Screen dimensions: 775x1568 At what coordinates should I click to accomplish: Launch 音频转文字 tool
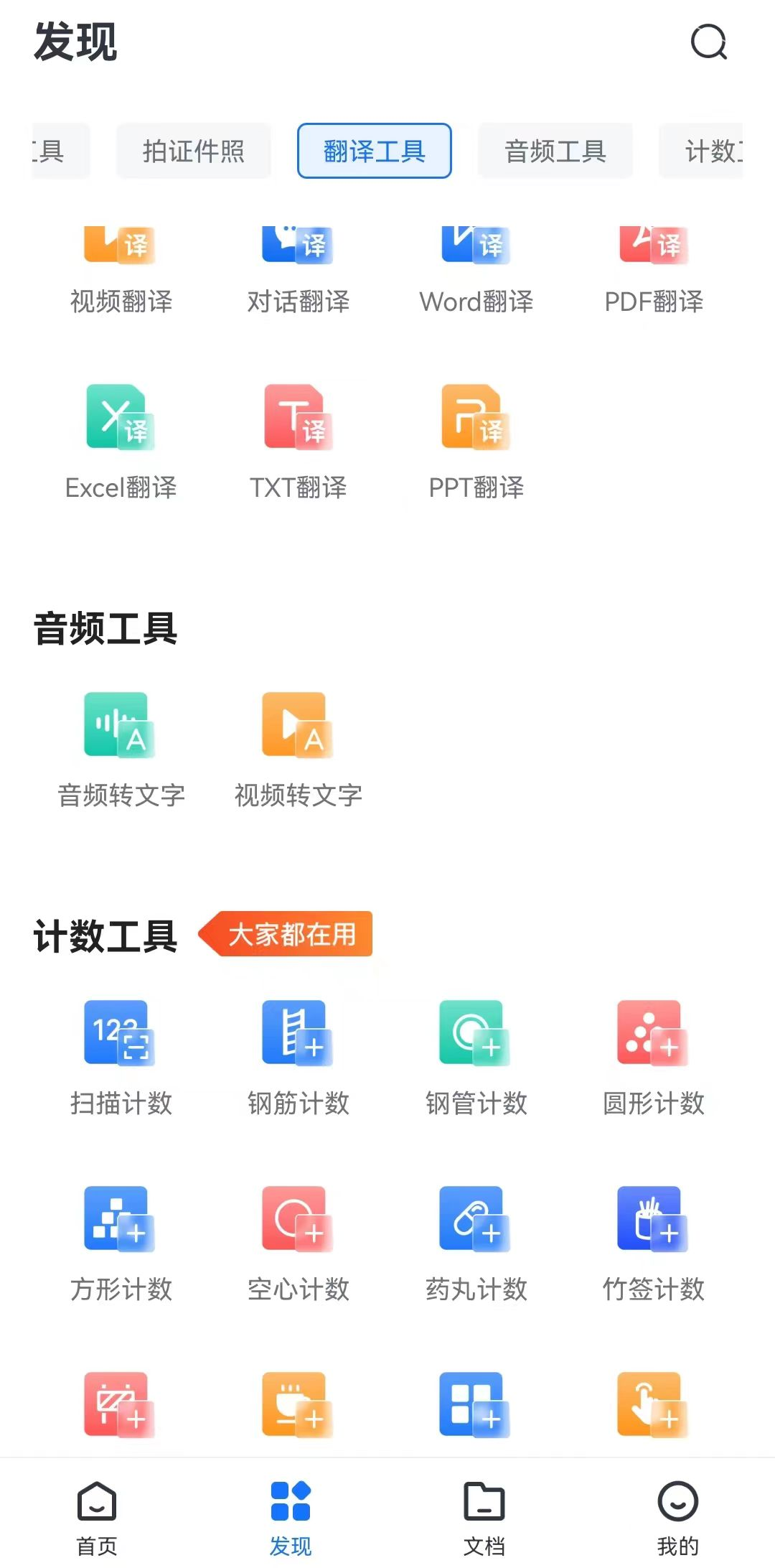click(121, 749)
